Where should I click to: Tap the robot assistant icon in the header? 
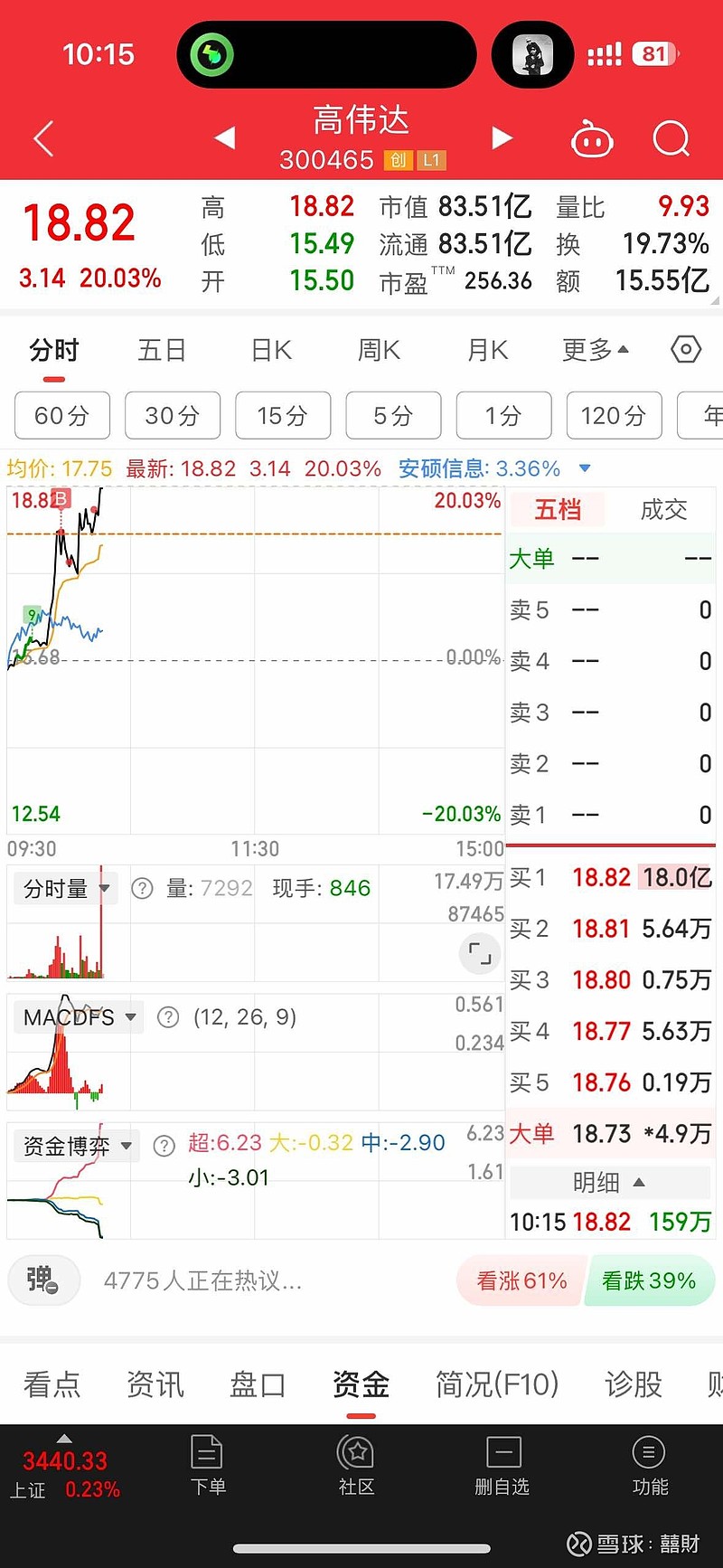593,138
